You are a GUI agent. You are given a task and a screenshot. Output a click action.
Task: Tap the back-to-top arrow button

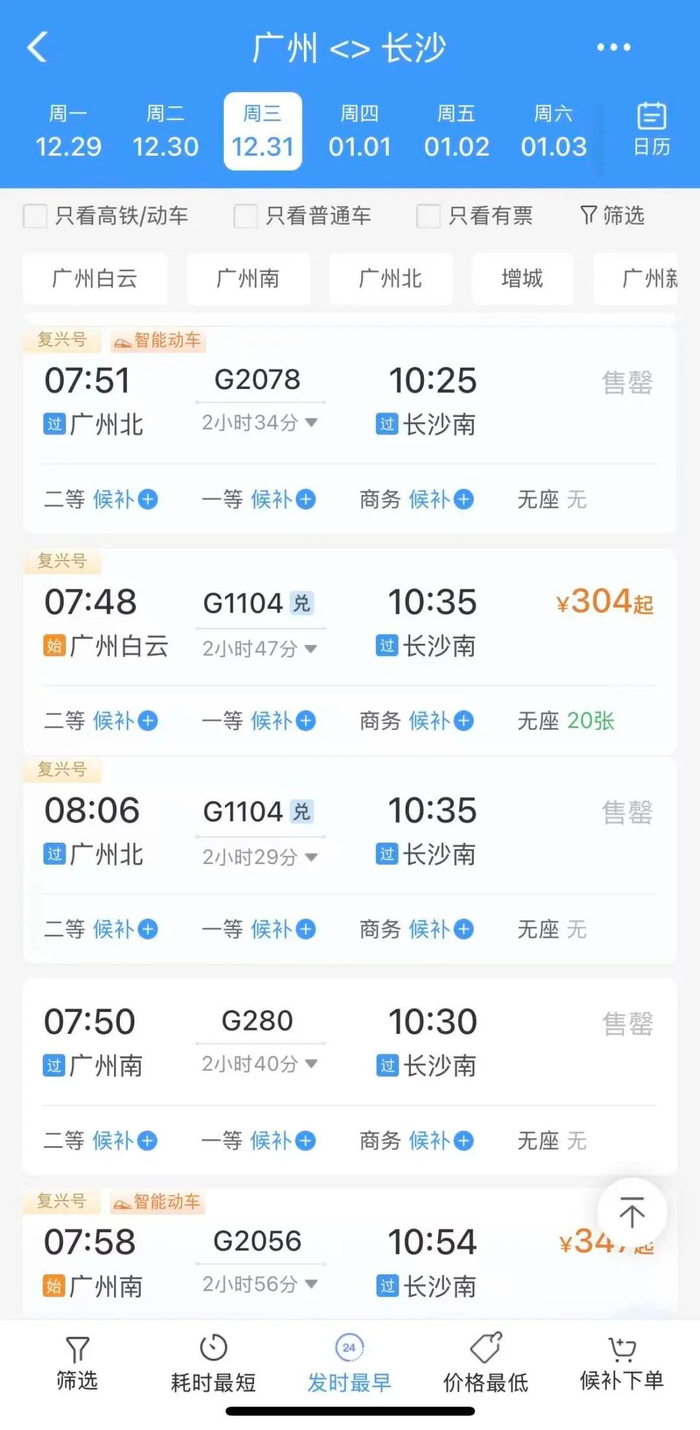(632, 1213)
